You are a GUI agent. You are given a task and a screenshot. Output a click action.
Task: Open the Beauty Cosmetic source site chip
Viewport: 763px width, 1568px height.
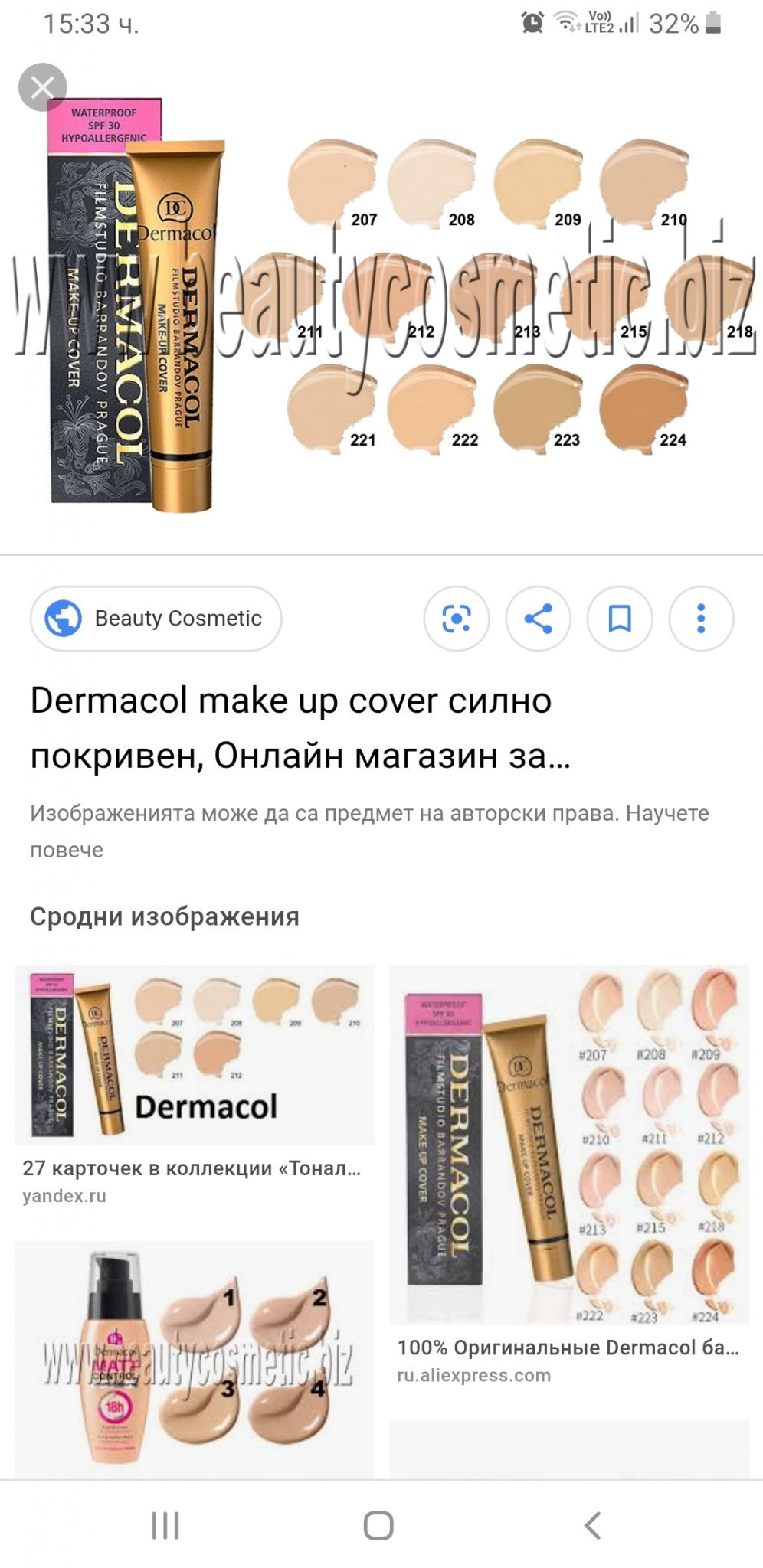click(x=156, y=619)
